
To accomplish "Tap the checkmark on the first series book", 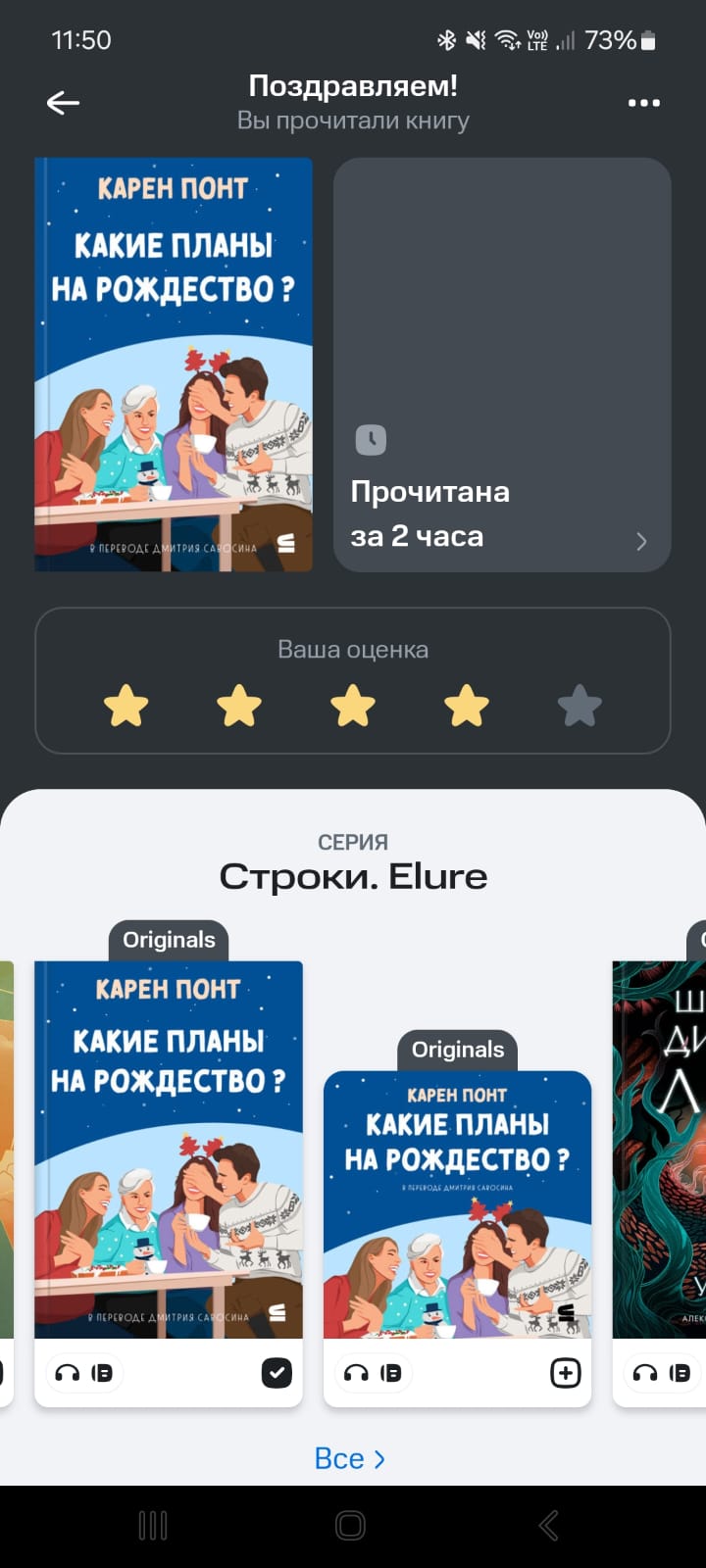I will [x=277, y=1373].
